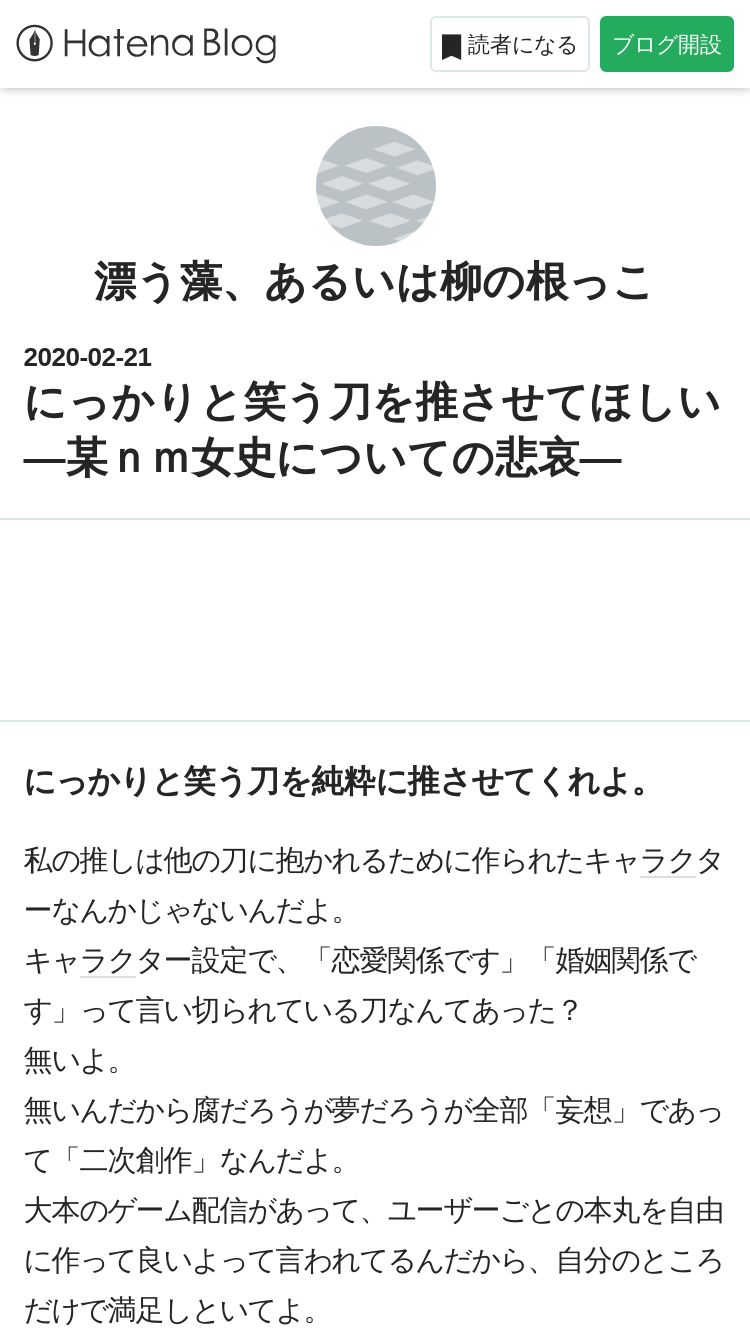Tap the green ブログ開設 button
This screenshot has width=750, height=1334.
click(x=667, y=44)
